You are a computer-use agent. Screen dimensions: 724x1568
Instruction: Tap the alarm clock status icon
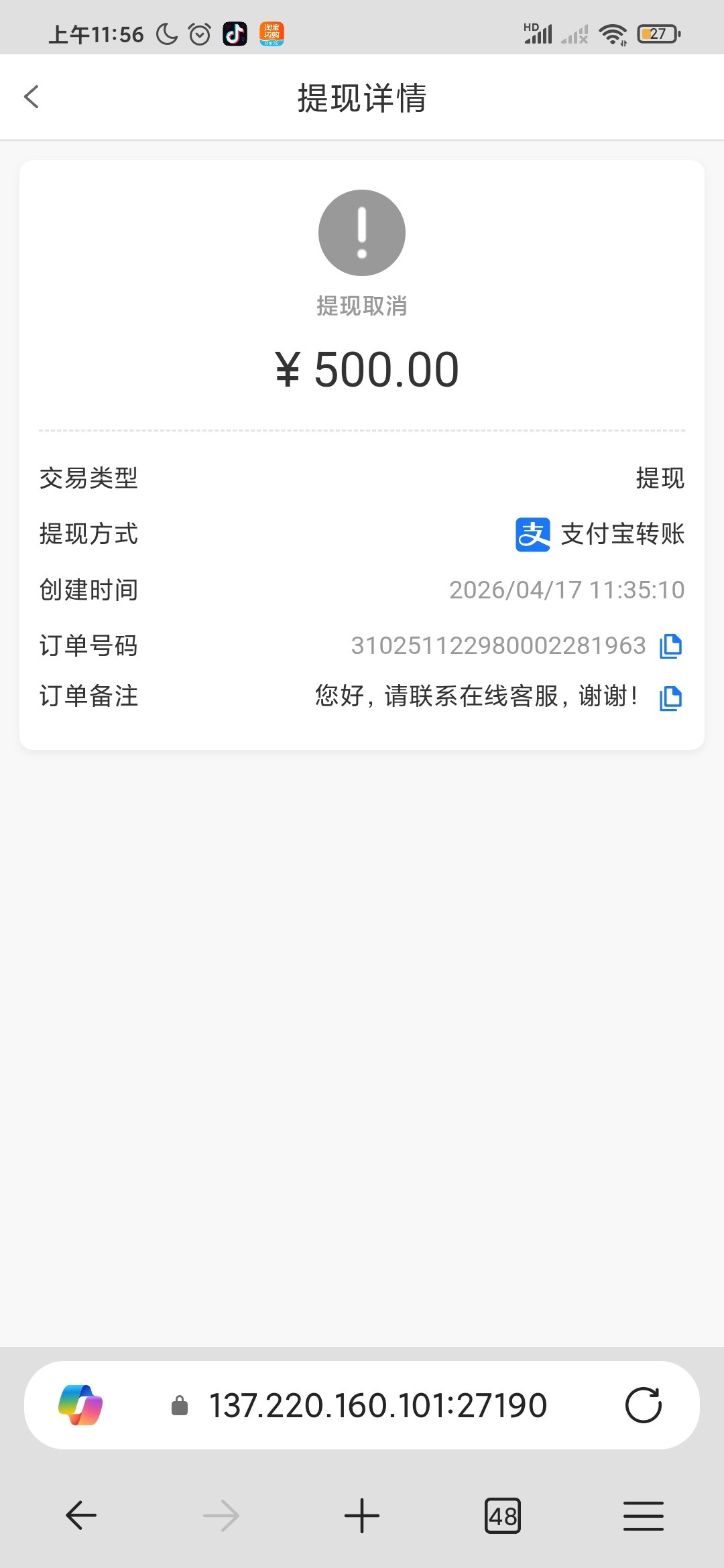(198, 33)
